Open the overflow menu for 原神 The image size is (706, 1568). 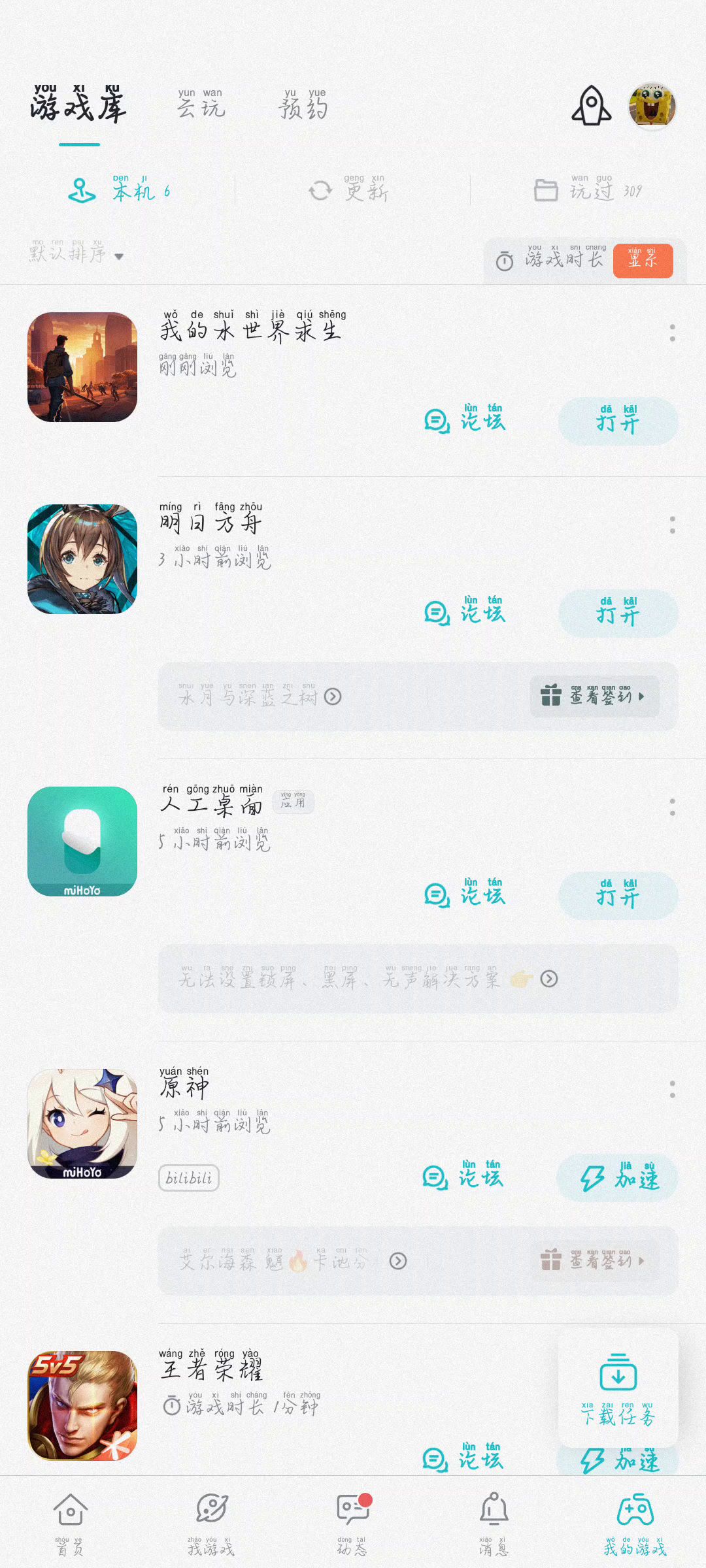(x=672, y=1089)
